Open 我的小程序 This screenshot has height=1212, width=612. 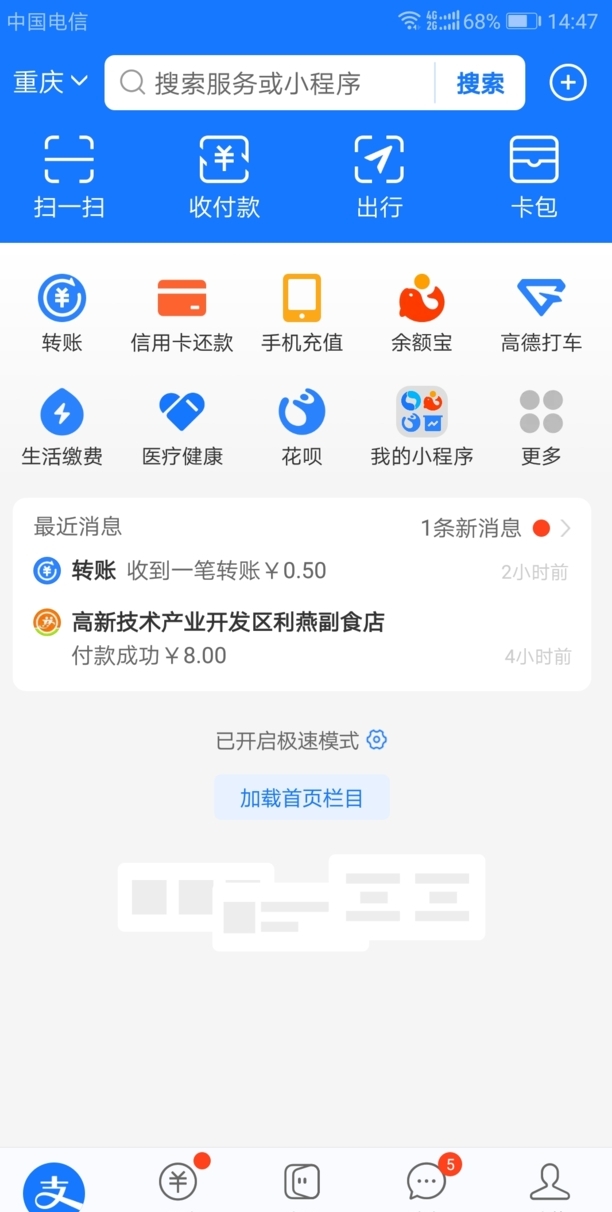click(422, 427)
